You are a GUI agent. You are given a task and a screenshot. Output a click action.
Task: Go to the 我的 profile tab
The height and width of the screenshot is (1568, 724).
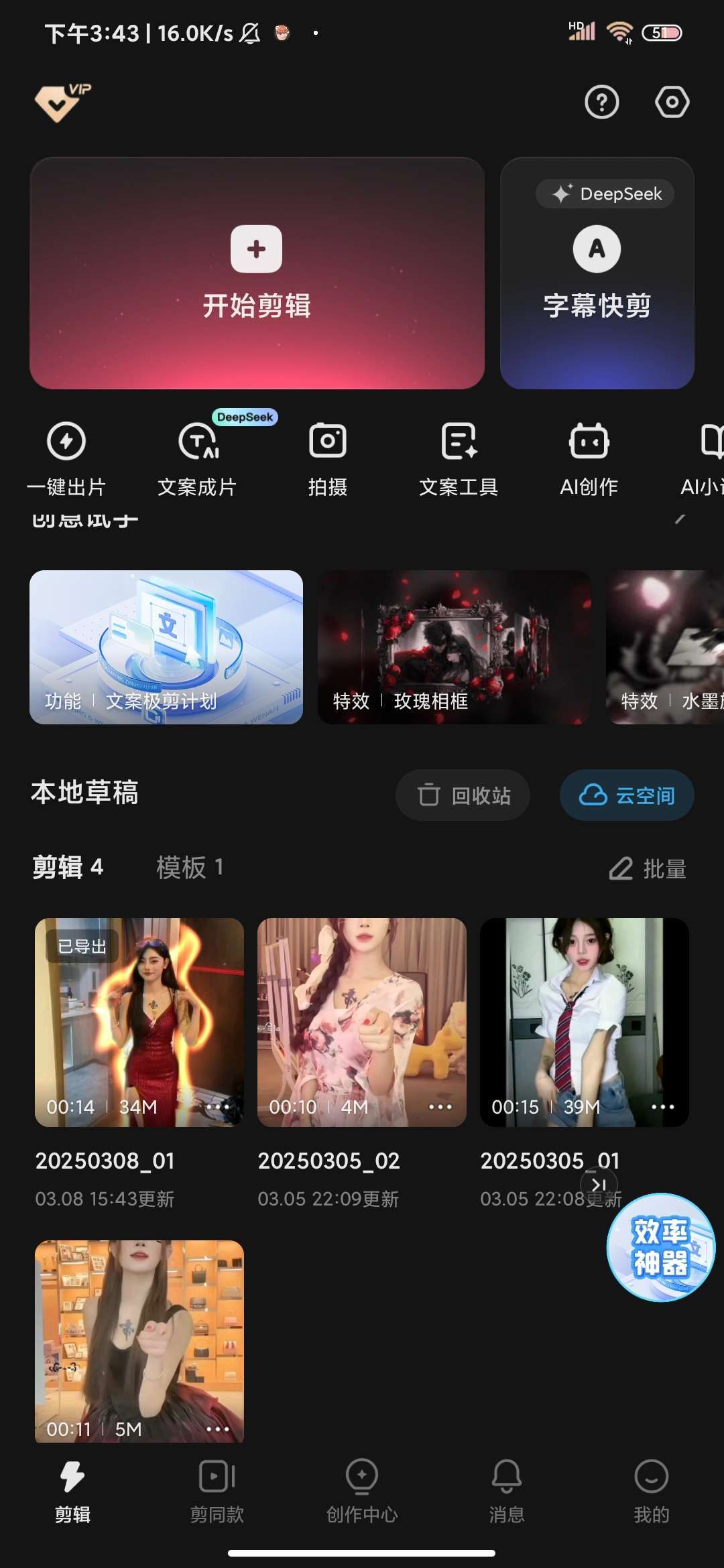[651, 1486]
